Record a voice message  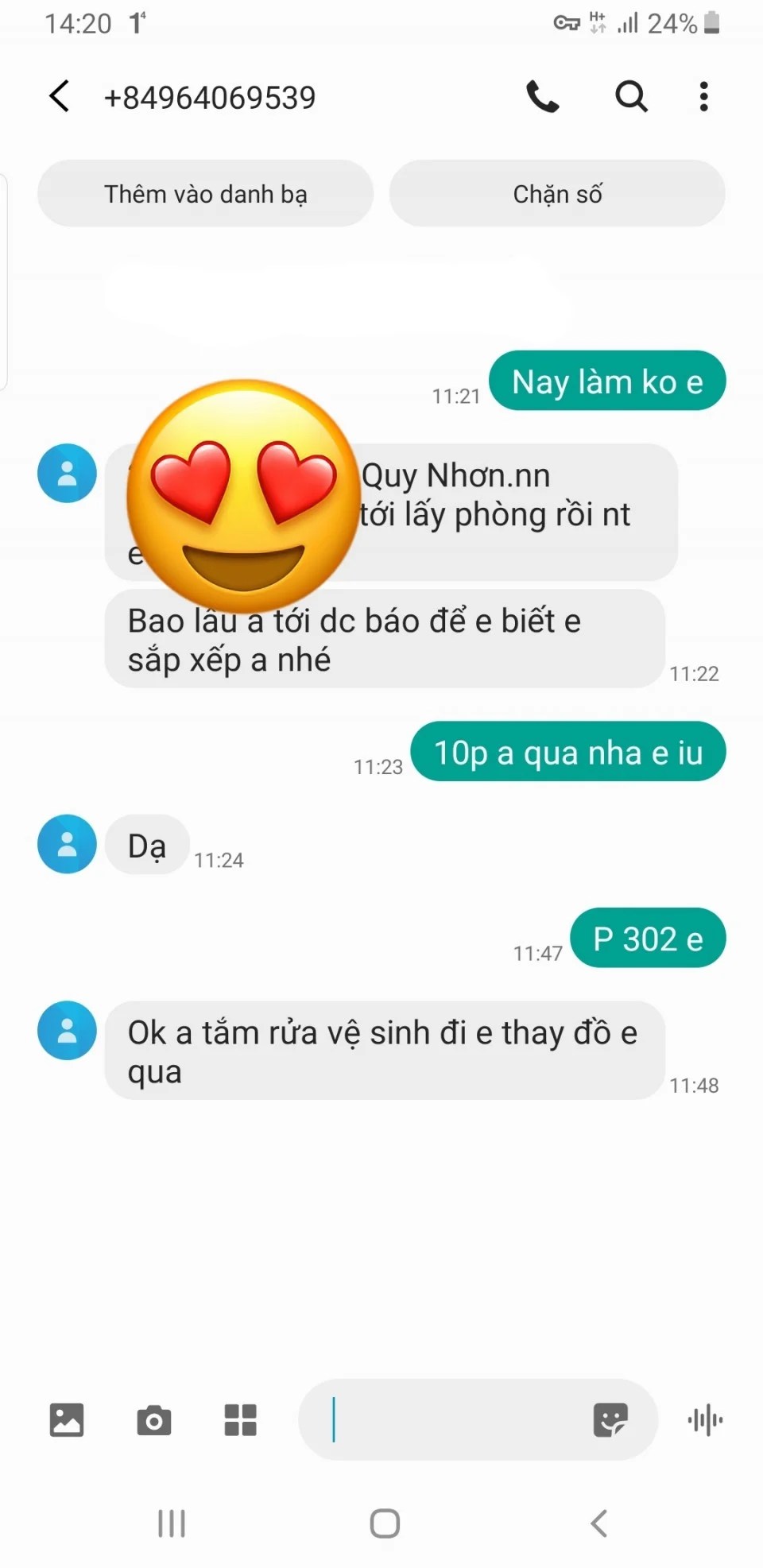click(x=705, y=1420)
